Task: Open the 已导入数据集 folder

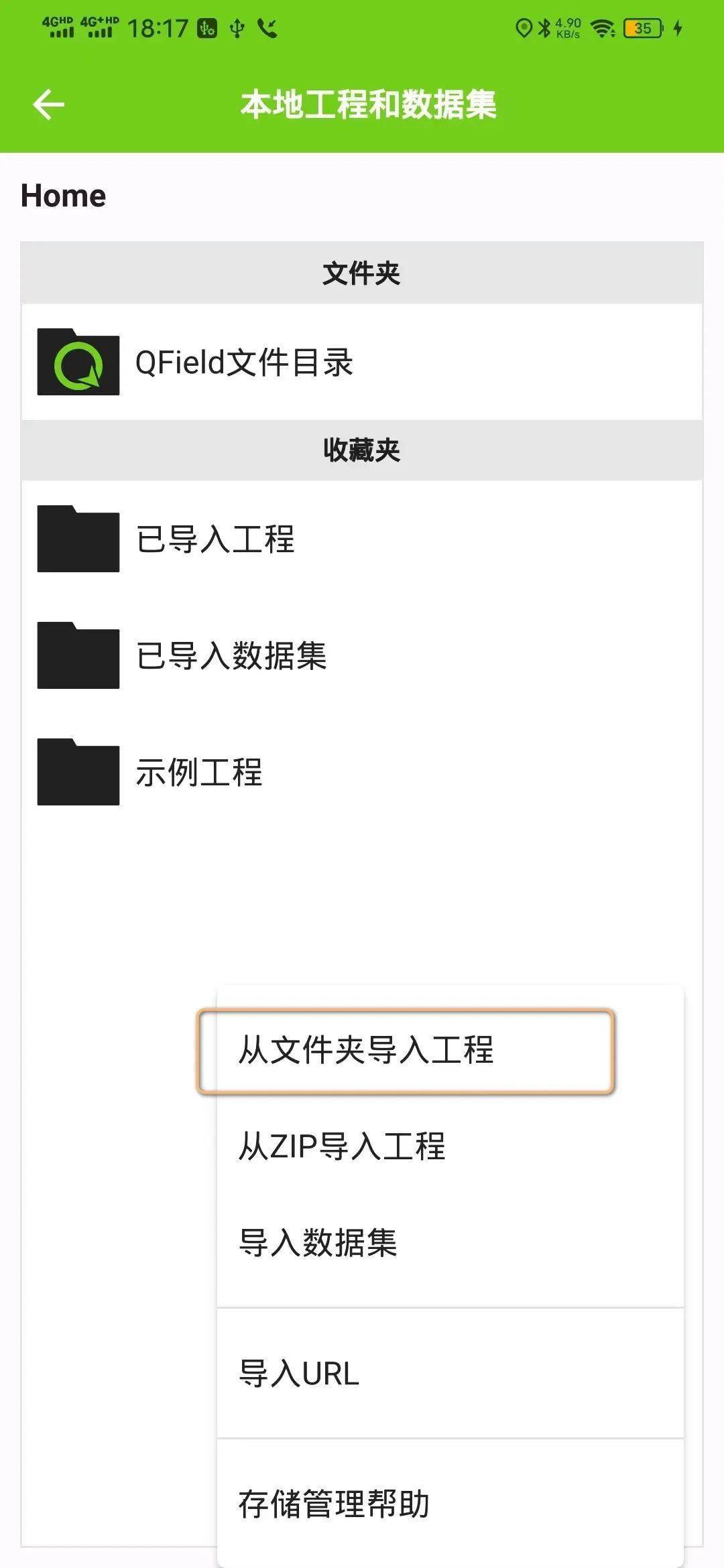Action: 362,655
